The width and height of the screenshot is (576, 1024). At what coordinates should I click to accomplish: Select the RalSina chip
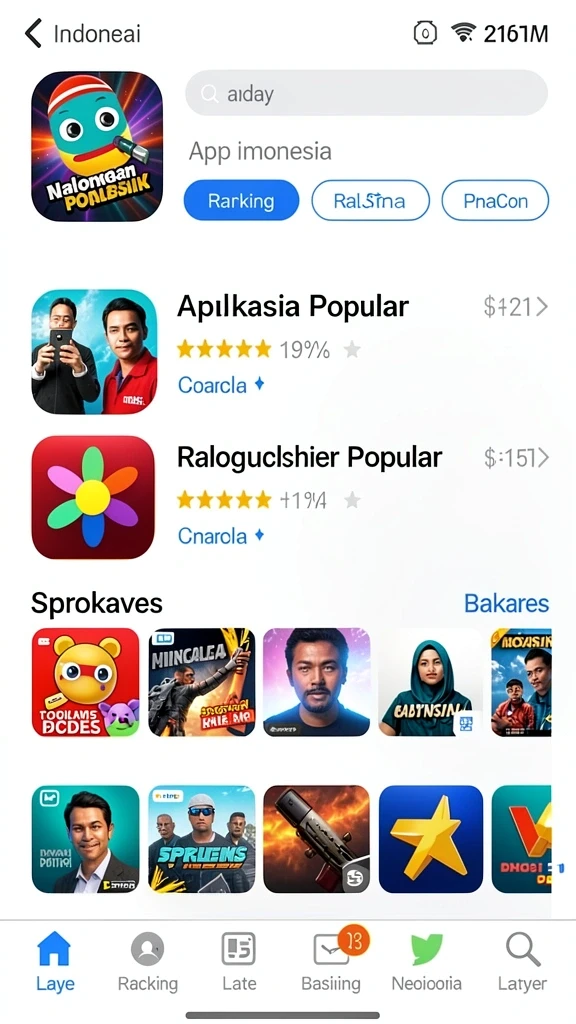tap(370, 200)
